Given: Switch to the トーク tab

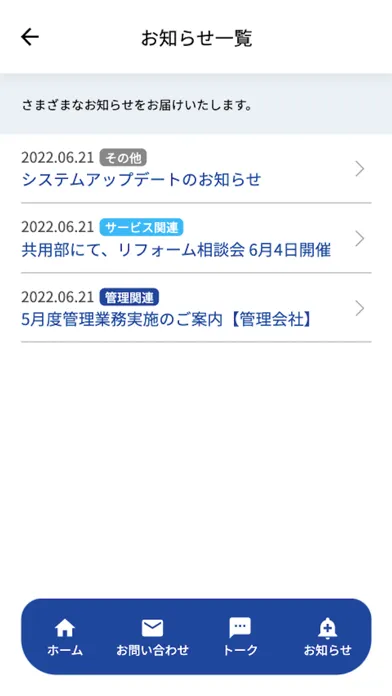Looking at the screenshot, I should (240, 637).
